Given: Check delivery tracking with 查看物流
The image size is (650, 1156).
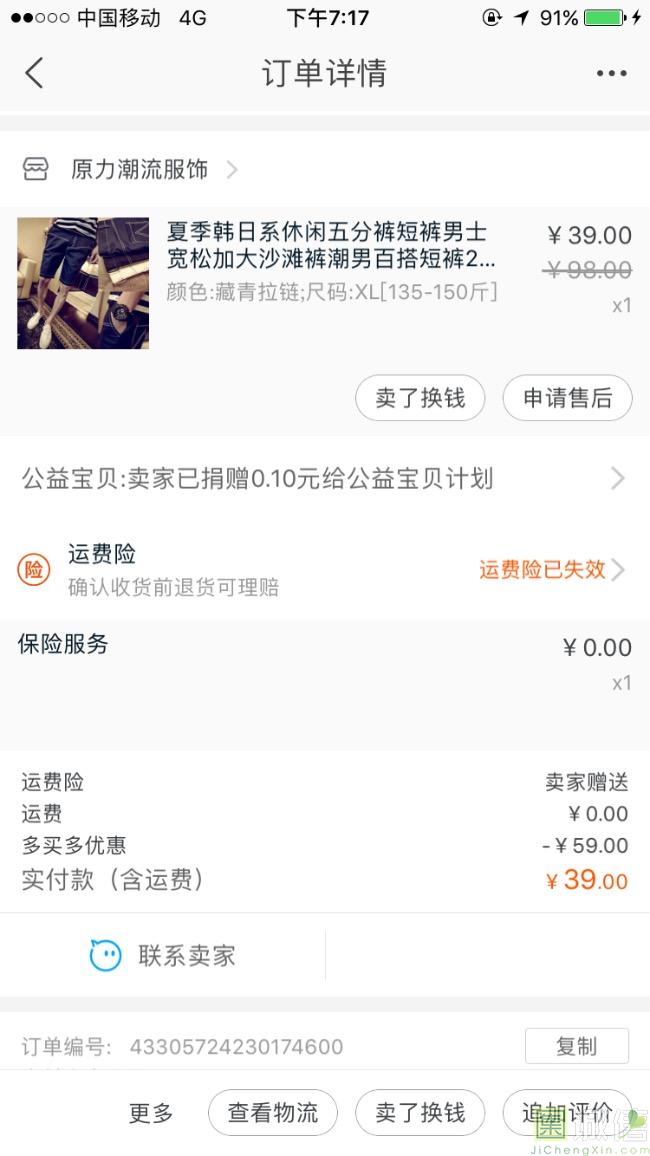Looking at the screenshot, I should pyautogui.click(x=273, y=1113).
